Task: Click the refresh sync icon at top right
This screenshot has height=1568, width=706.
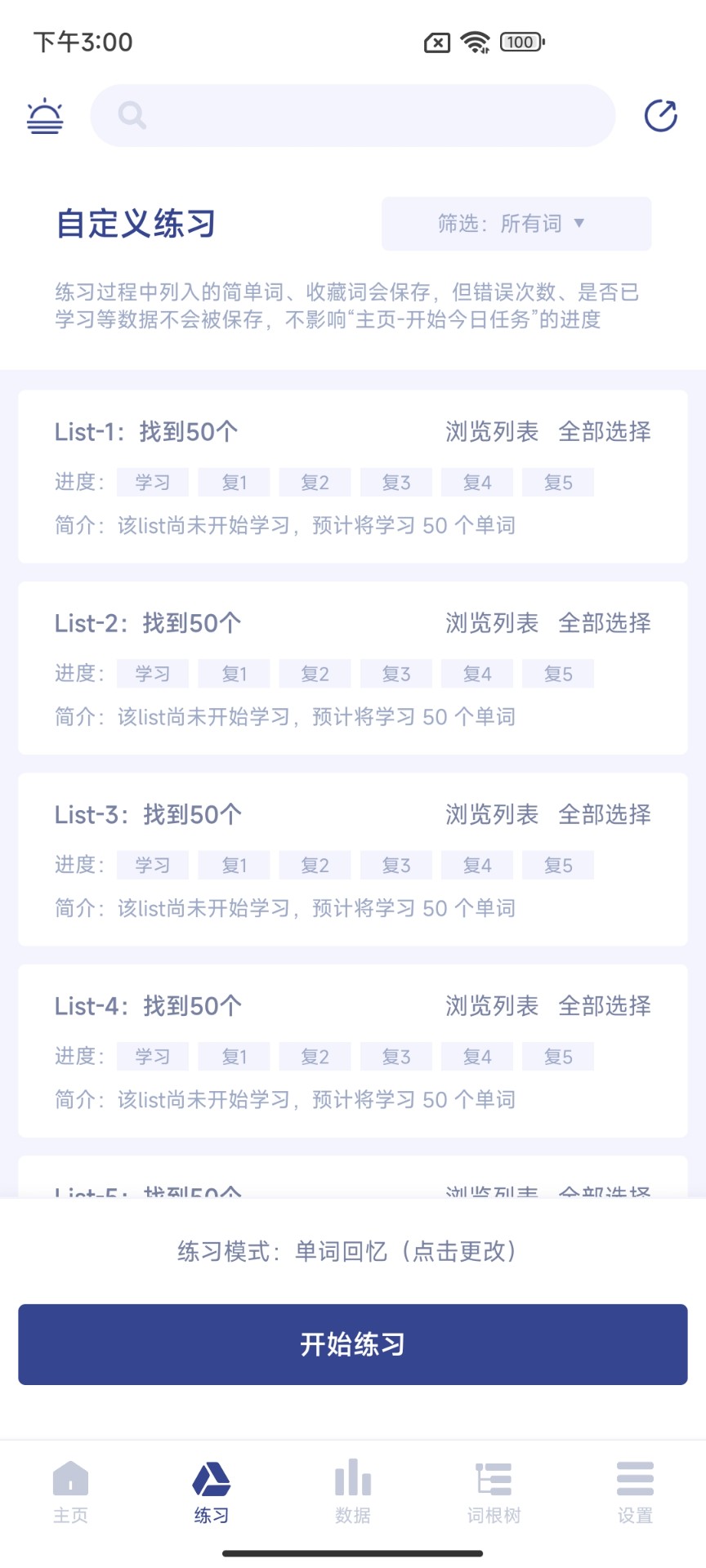Action: click(660, 115)
